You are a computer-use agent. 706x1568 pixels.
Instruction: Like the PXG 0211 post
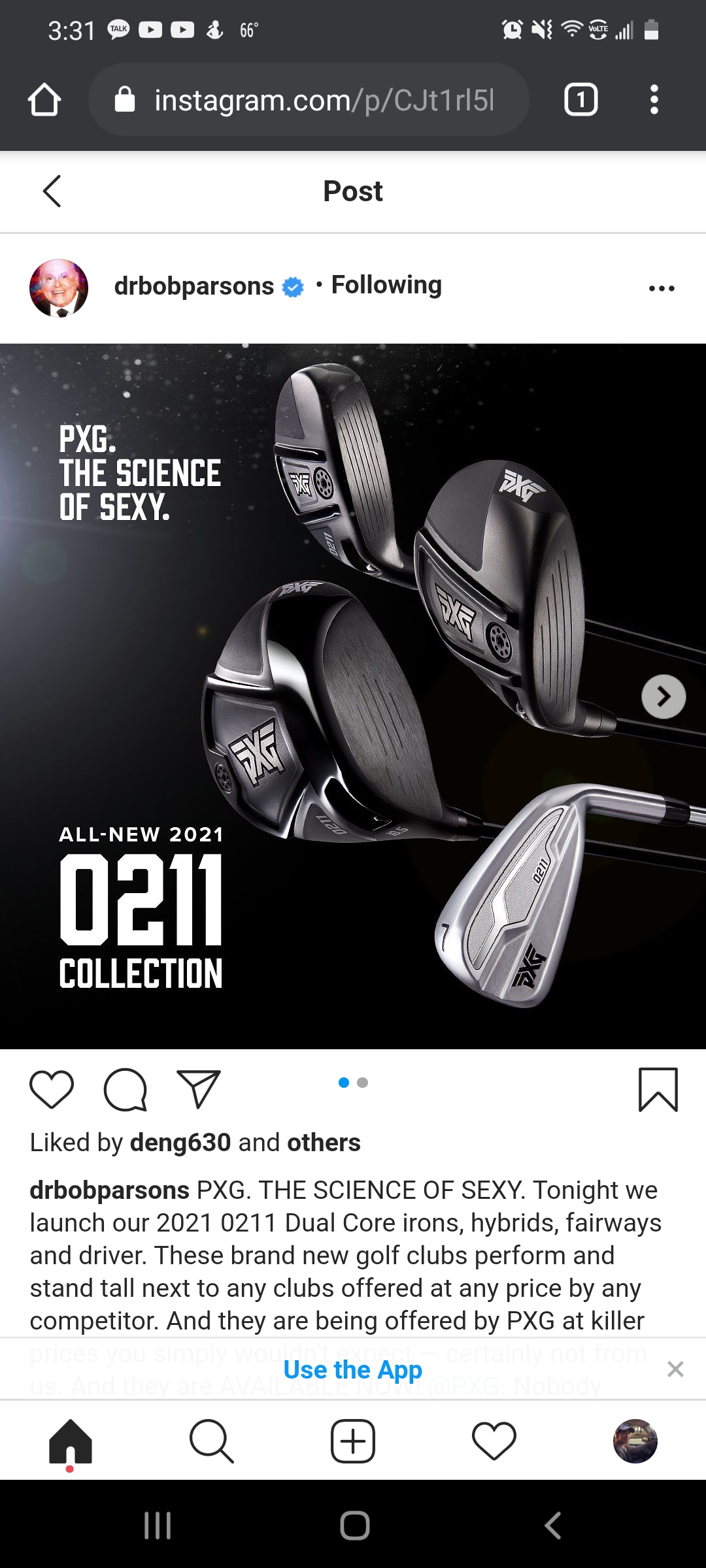(x=52, y=1090)
